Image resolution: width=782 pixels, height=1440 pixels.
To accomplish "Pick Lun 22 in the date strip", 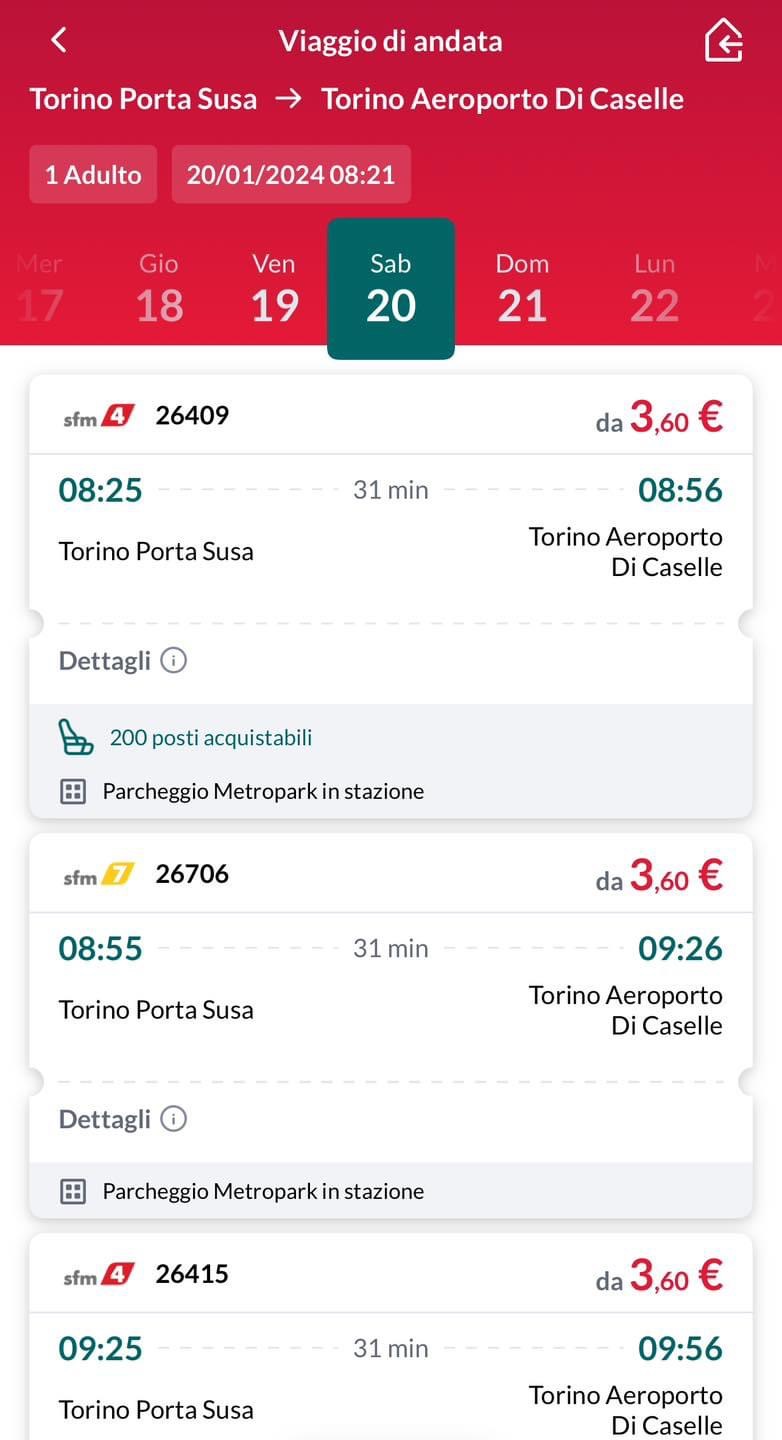I will [654, 288].
